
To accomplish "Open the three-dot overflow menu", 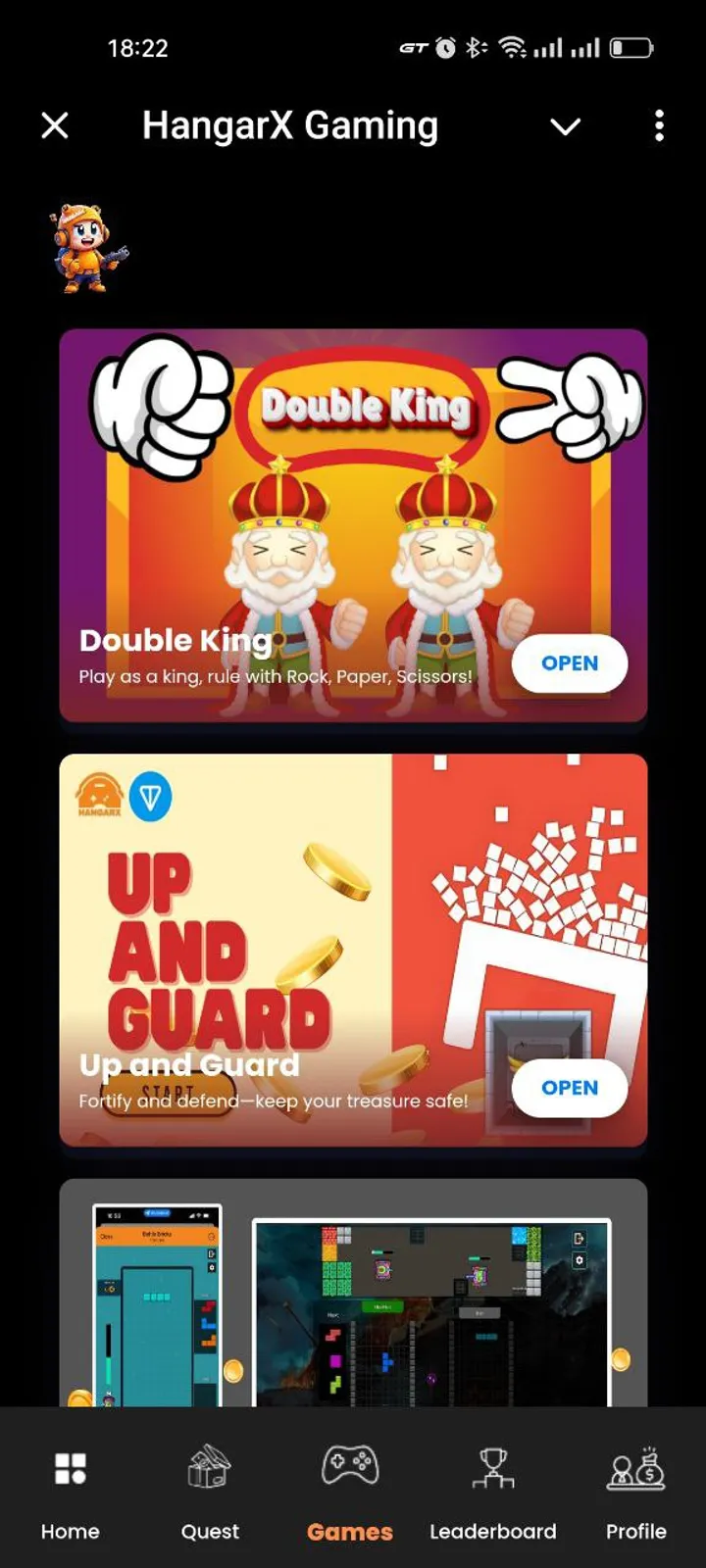I will point(659,125).
